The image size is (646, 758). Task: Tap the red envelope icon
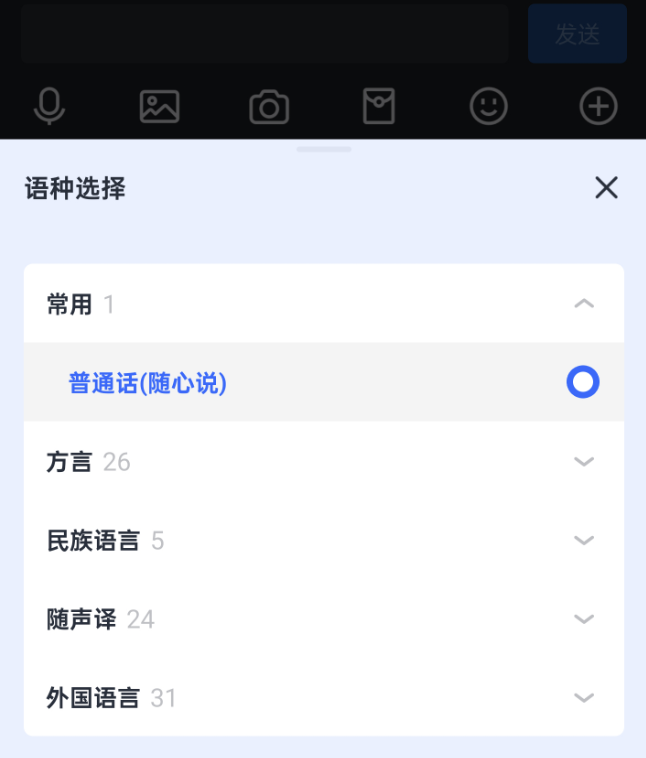tap(379, 106)
